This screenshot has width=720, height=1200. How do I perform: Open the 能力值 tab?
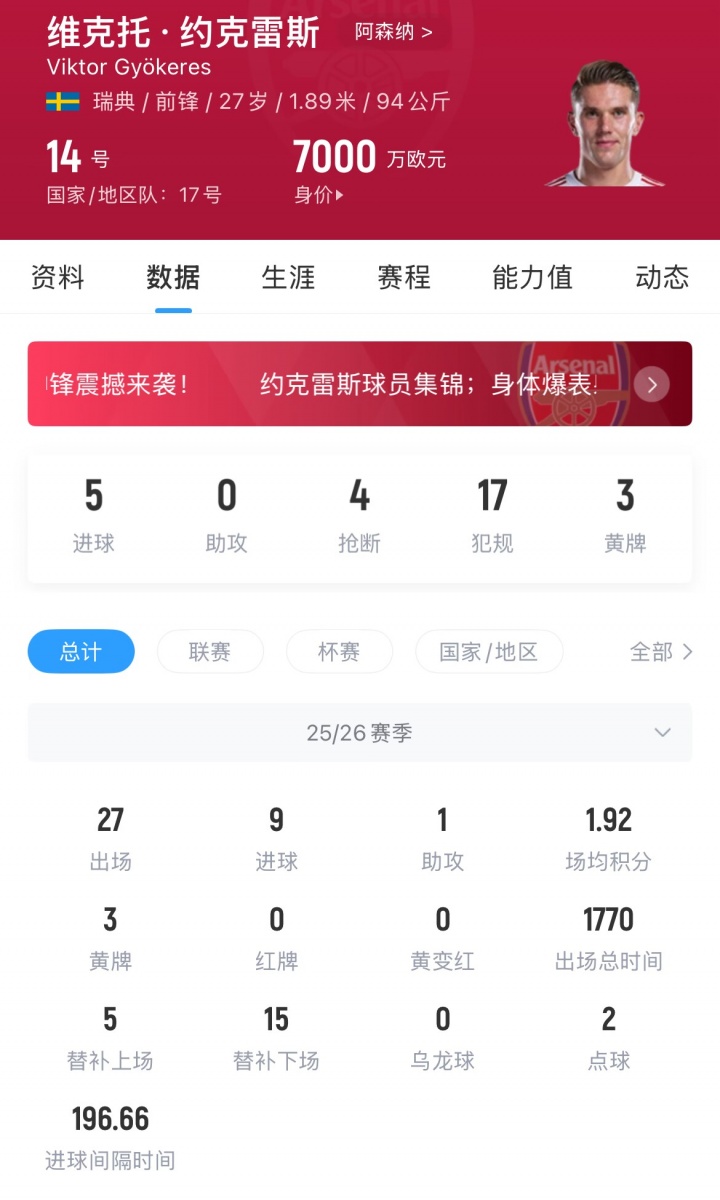[530, 278]
